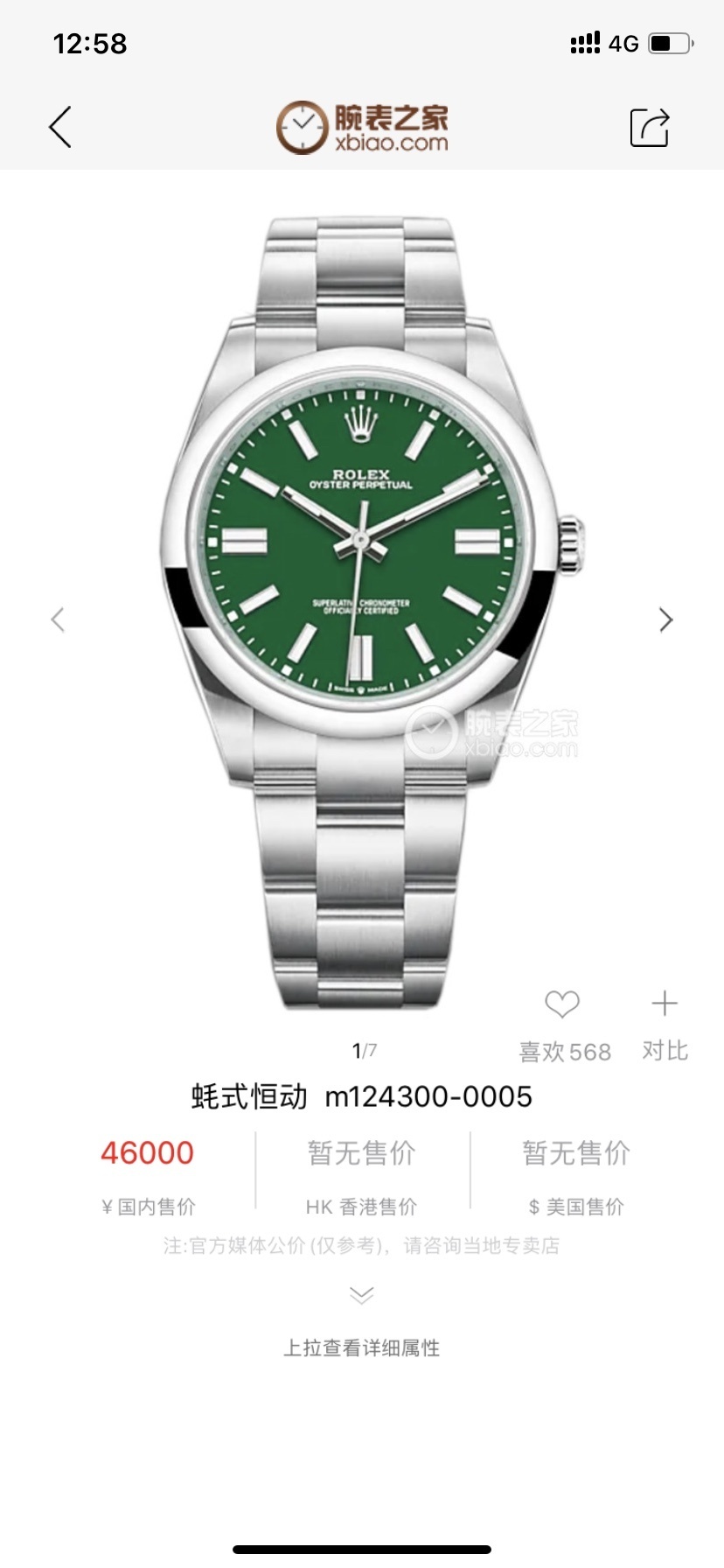724x1568 pixels.
Task: Open 上拉查看详细属性 section
Action: (361, 1348)
